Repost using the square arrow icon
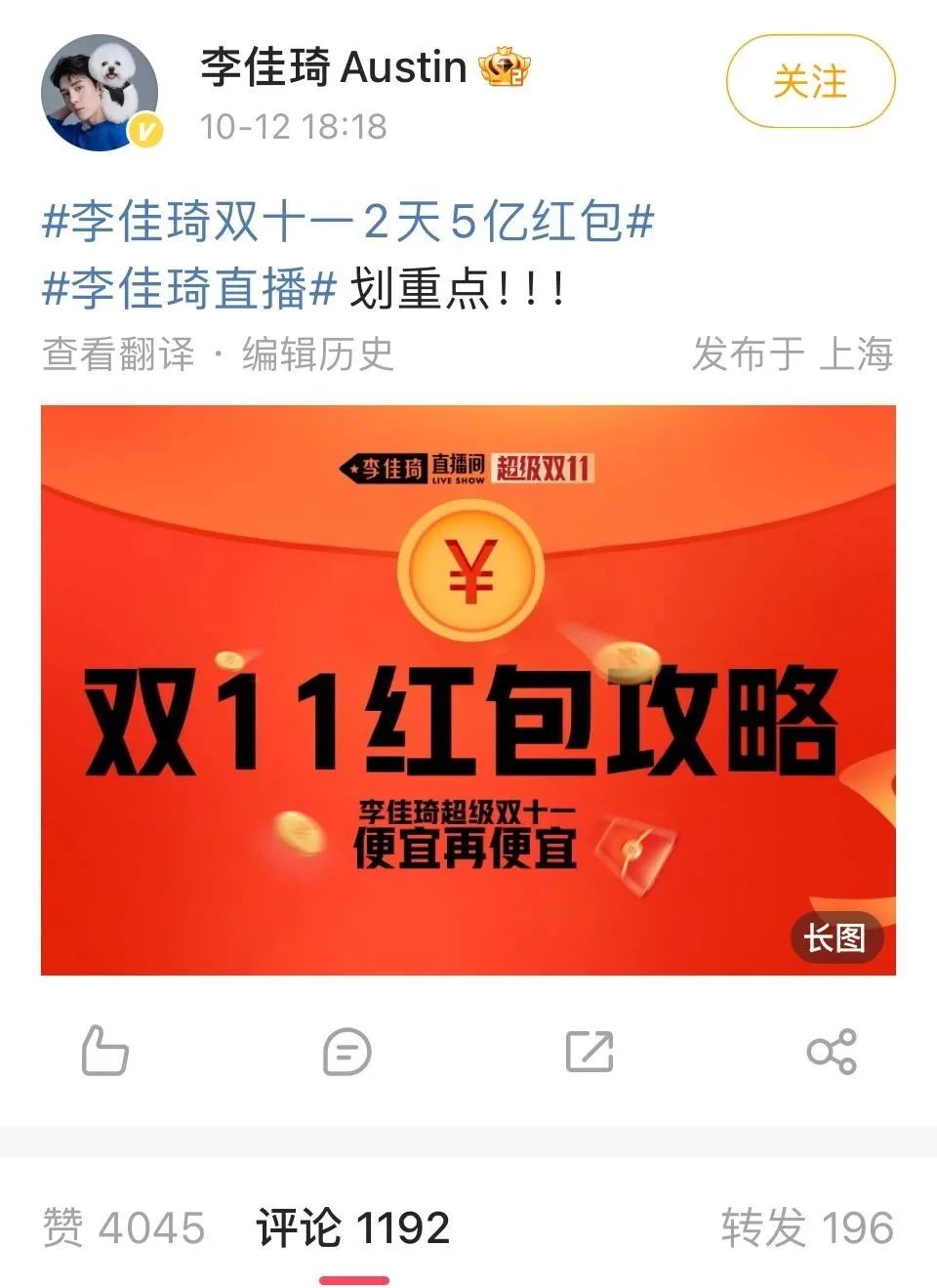 [590, 1052]
